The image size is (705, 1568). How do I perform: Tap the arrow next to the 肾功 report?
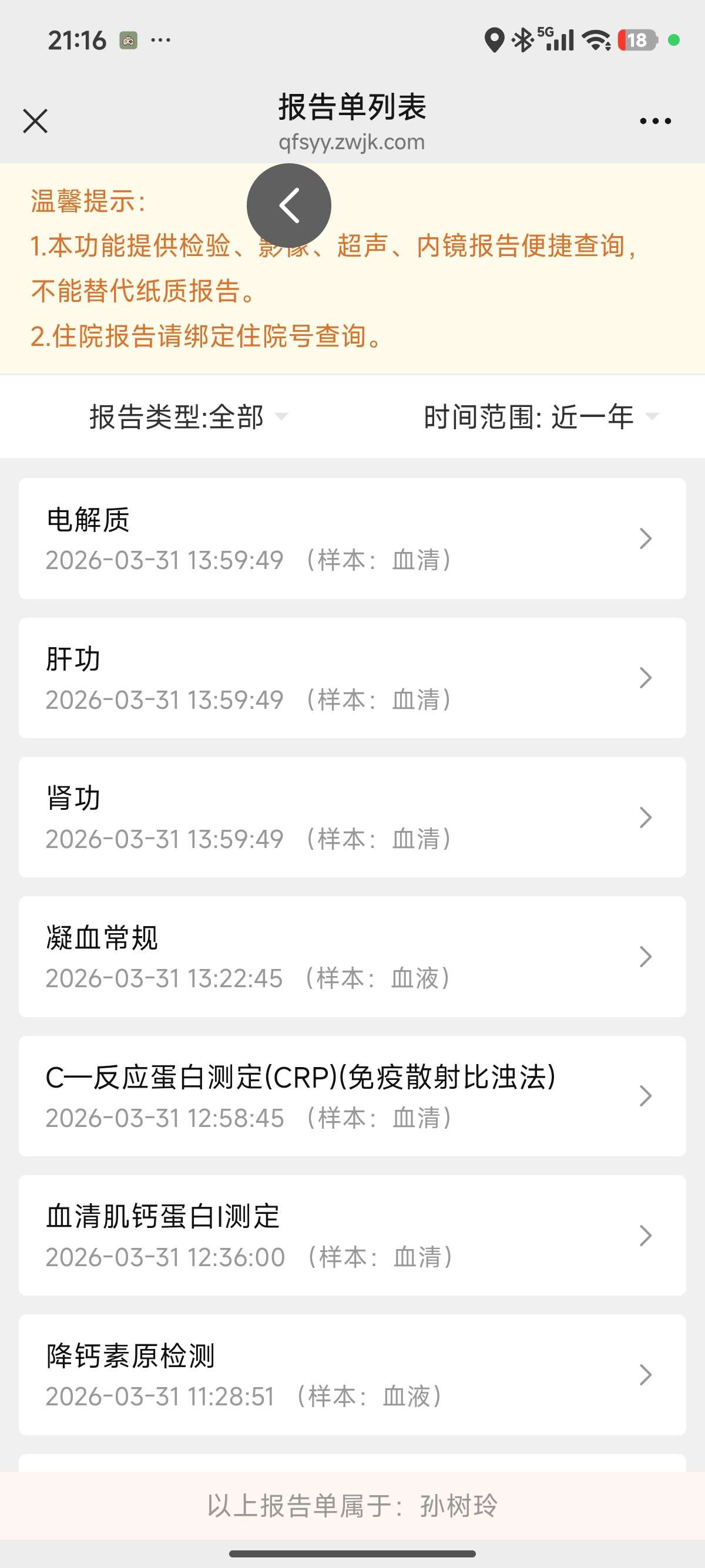pos(644,818)
